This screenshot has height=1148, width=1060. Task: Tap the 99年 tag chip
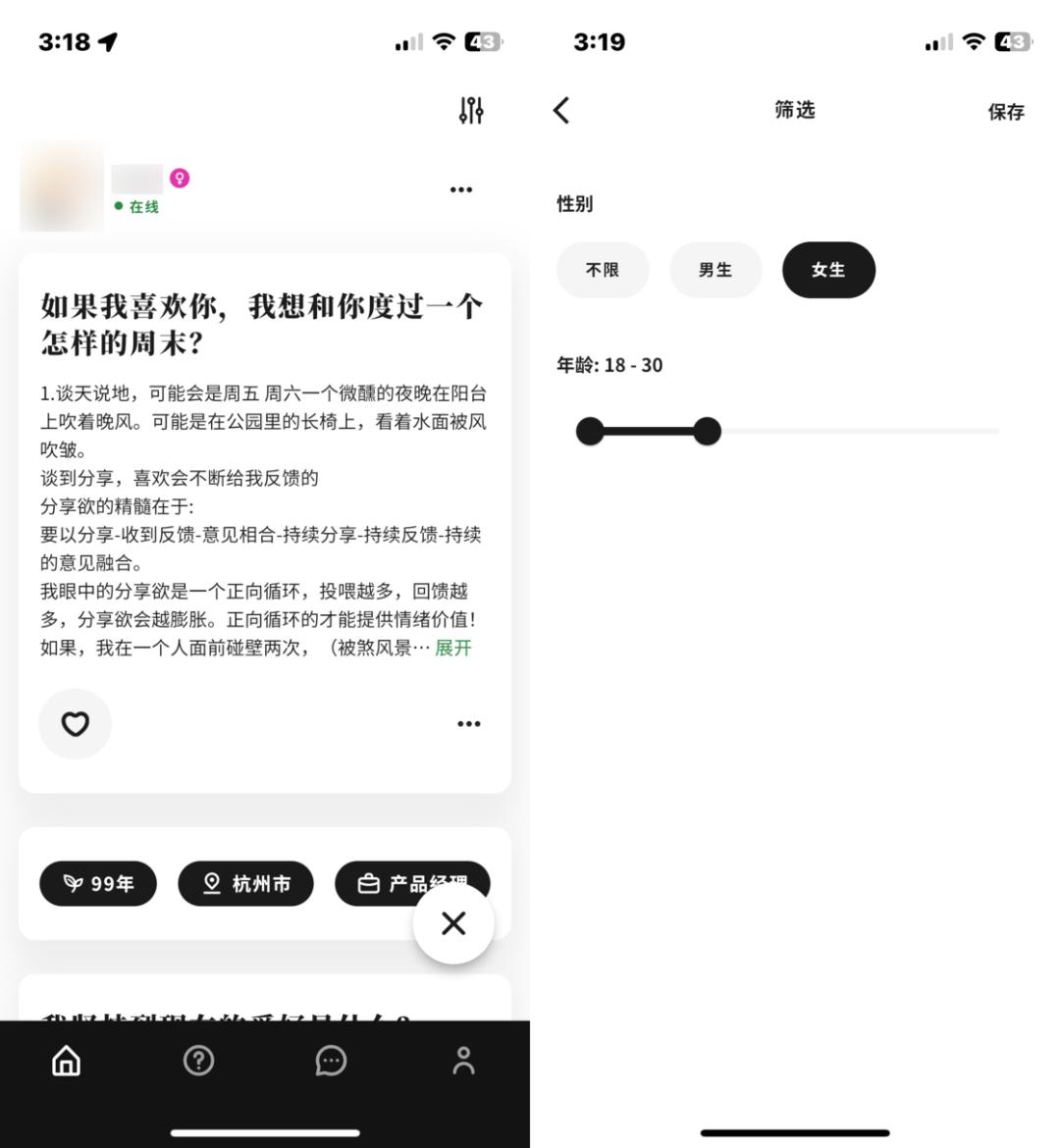pyautogui.click(x=98, y=883)
